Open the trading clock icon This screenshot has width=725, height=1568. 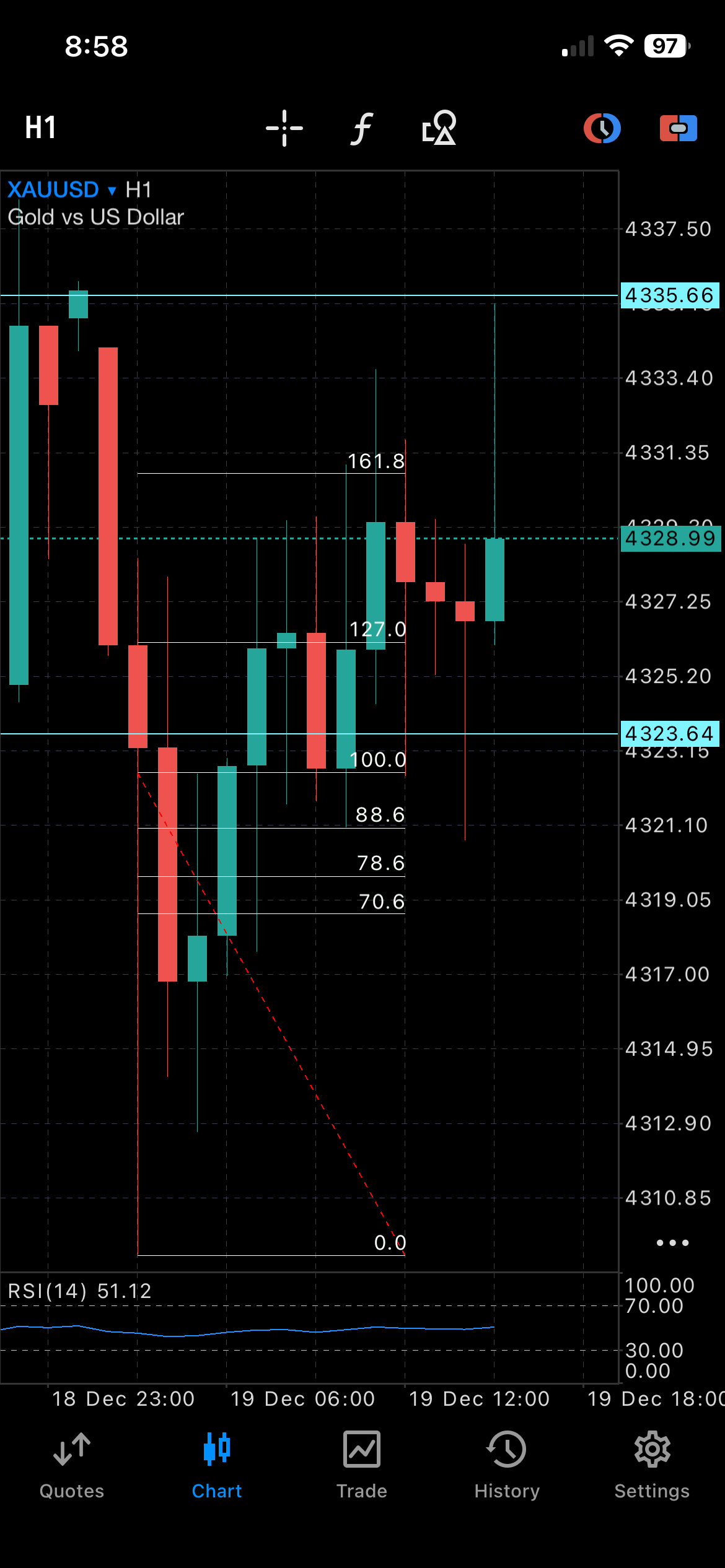coord(602,128)
